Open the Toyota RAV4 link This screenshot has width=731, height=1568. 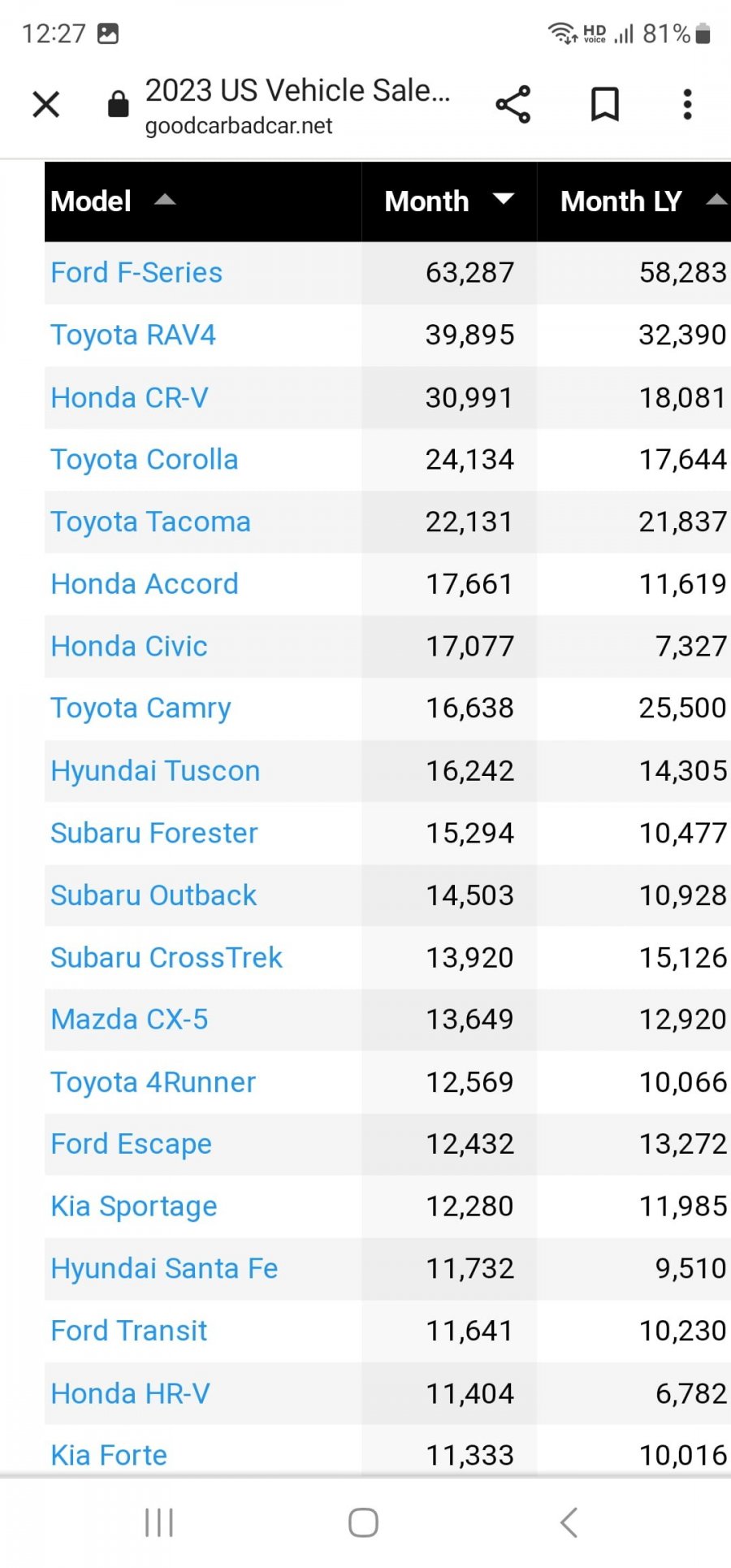[x=133, y=335]
